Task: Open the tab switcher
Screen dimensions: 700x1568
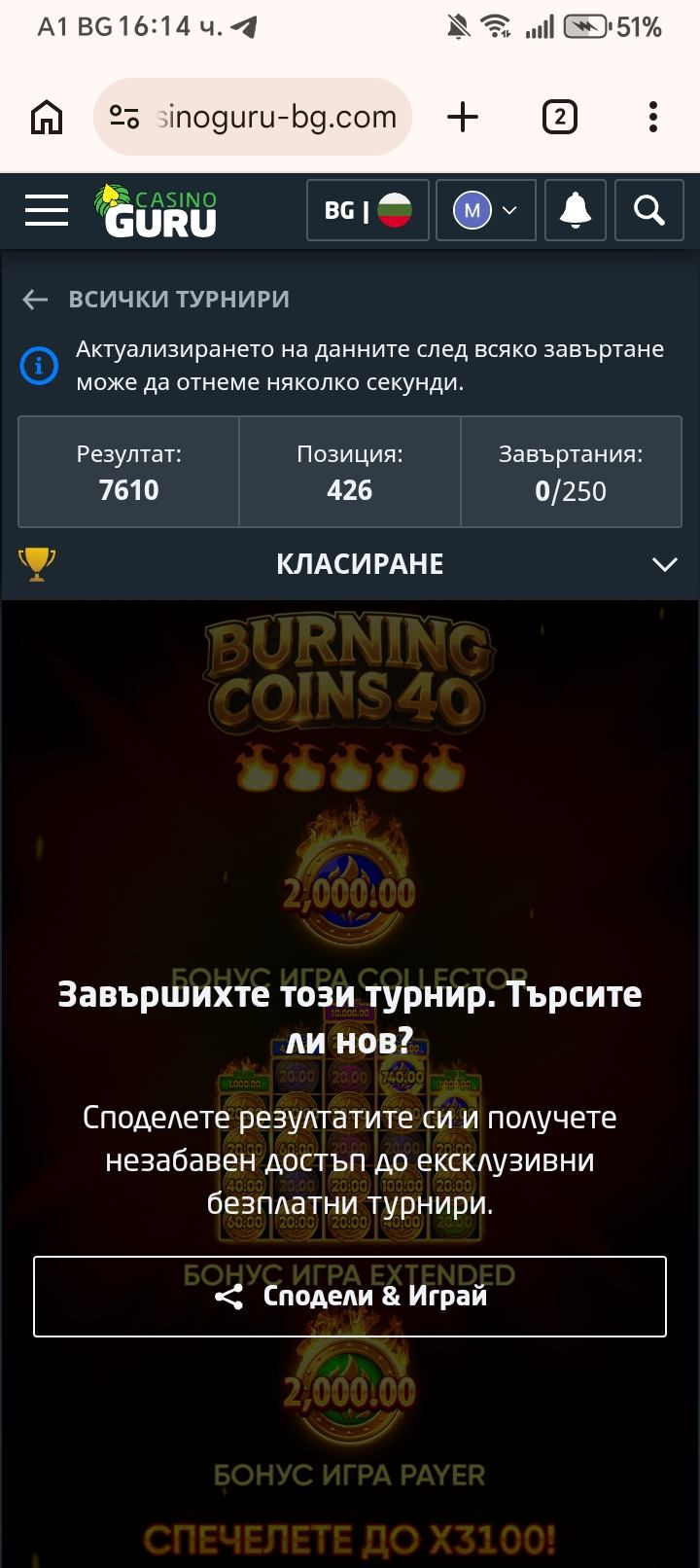Action: [559, 118]
